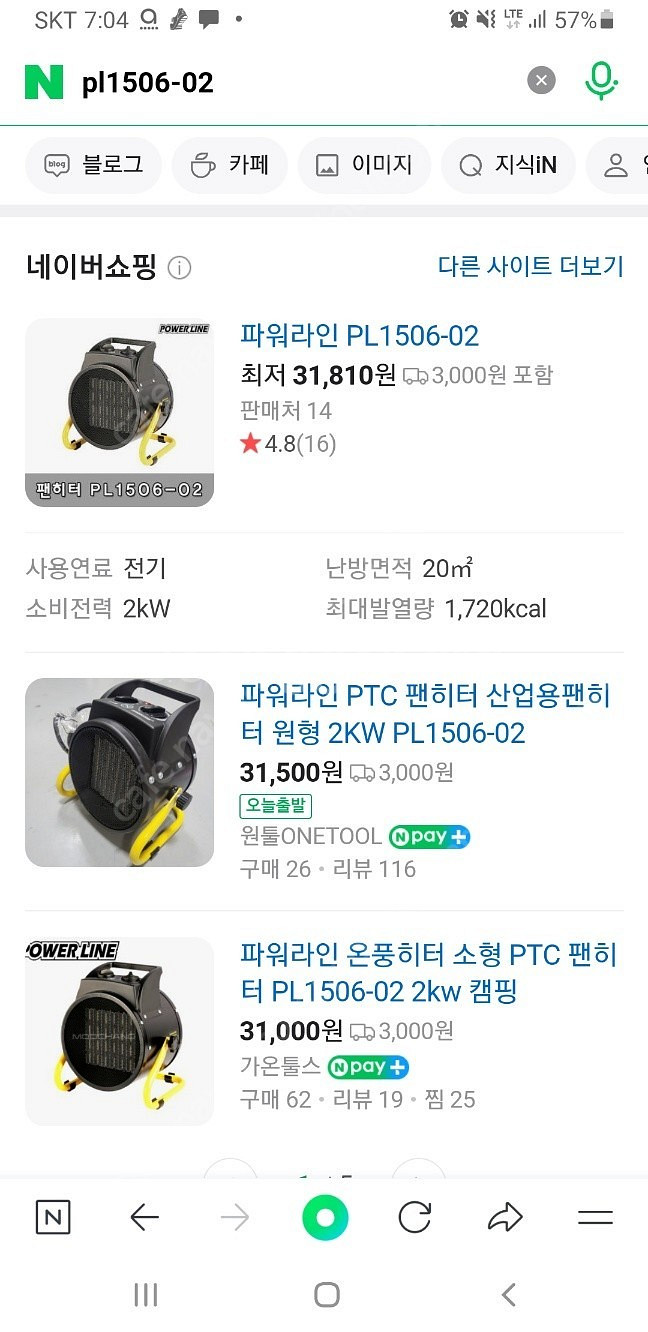Open the 팬히터 PL1506-02 product image
The width and height of the screenshot is (648, 1332).
119,412
